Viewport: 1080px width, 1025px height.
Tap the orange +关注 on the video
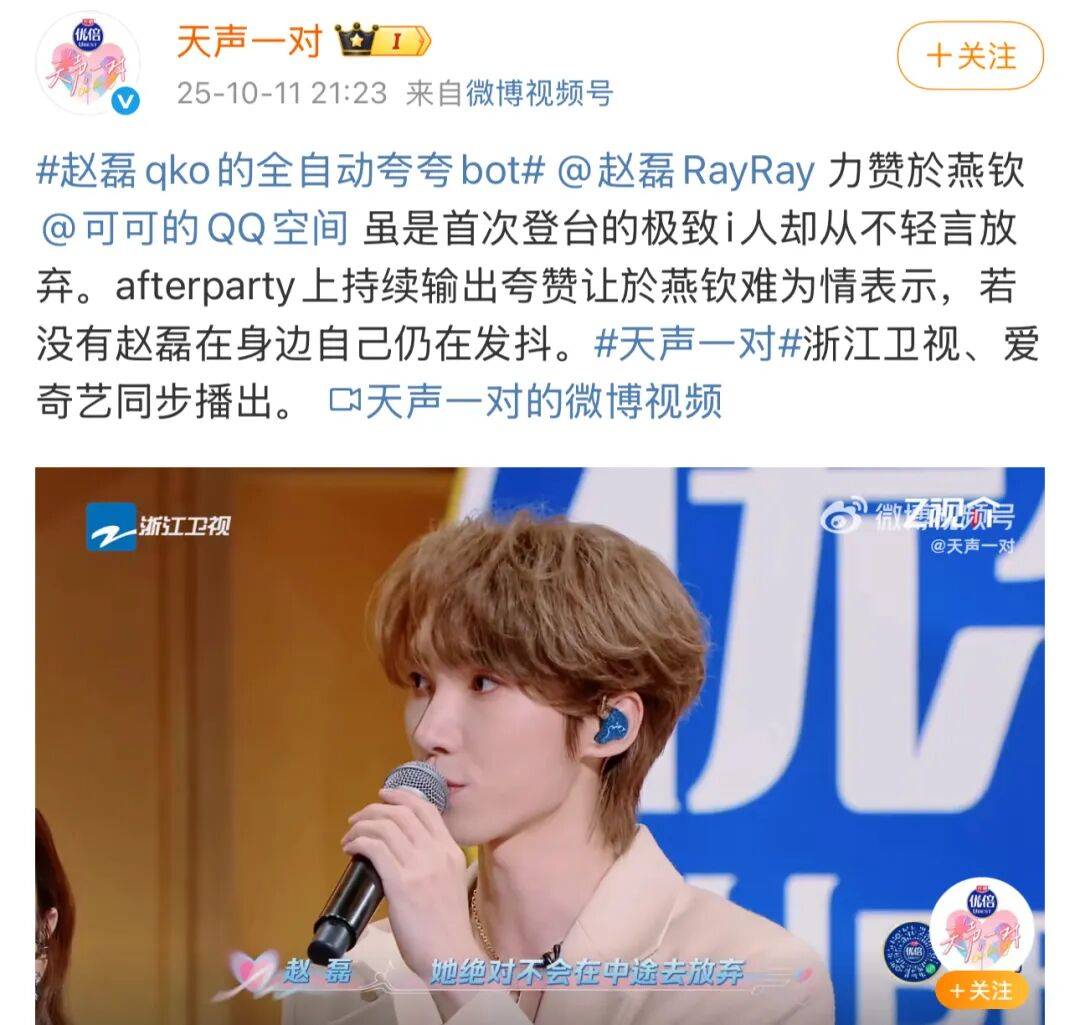point(979,990)
